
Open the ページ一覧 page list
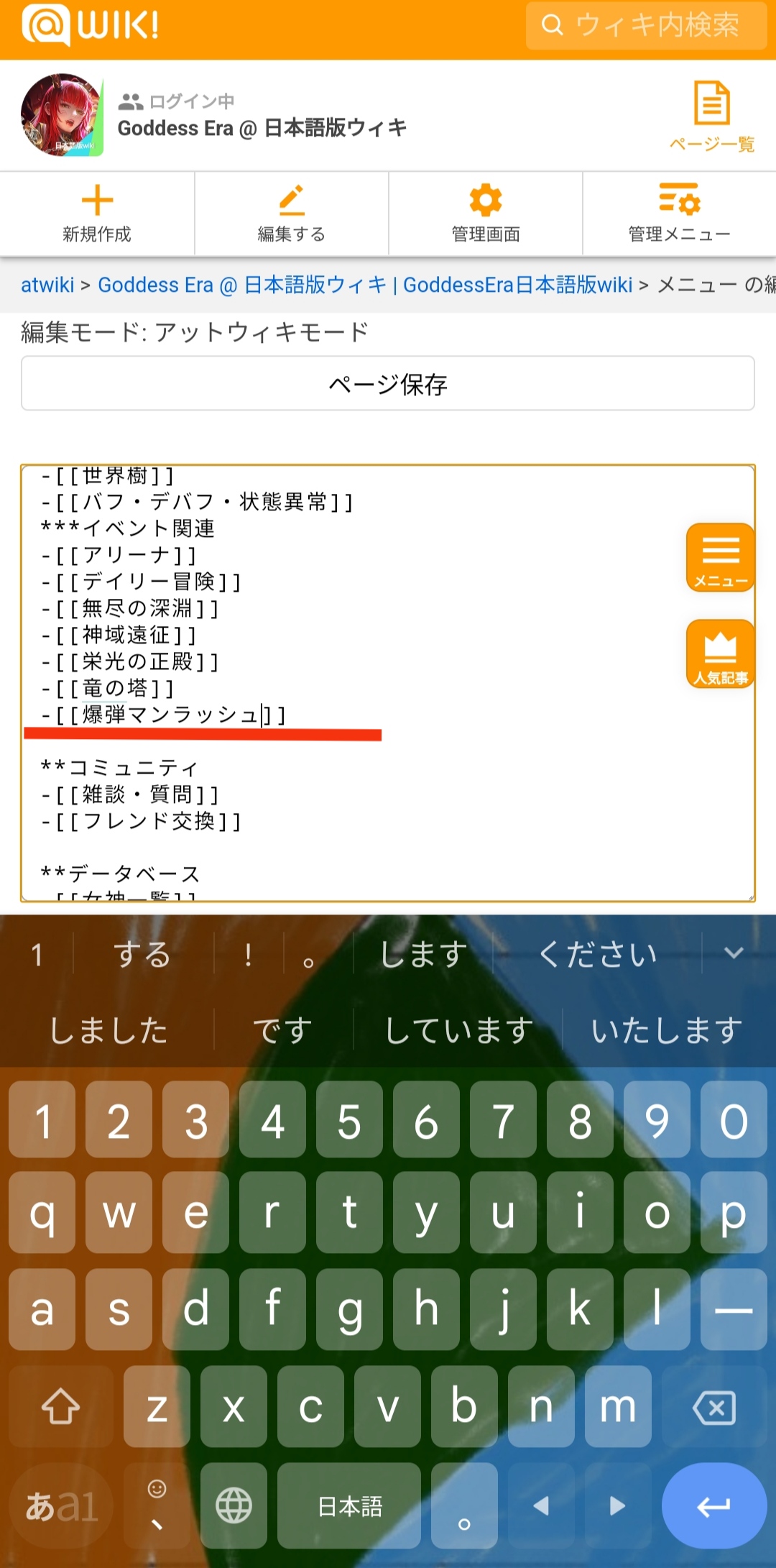711,116
